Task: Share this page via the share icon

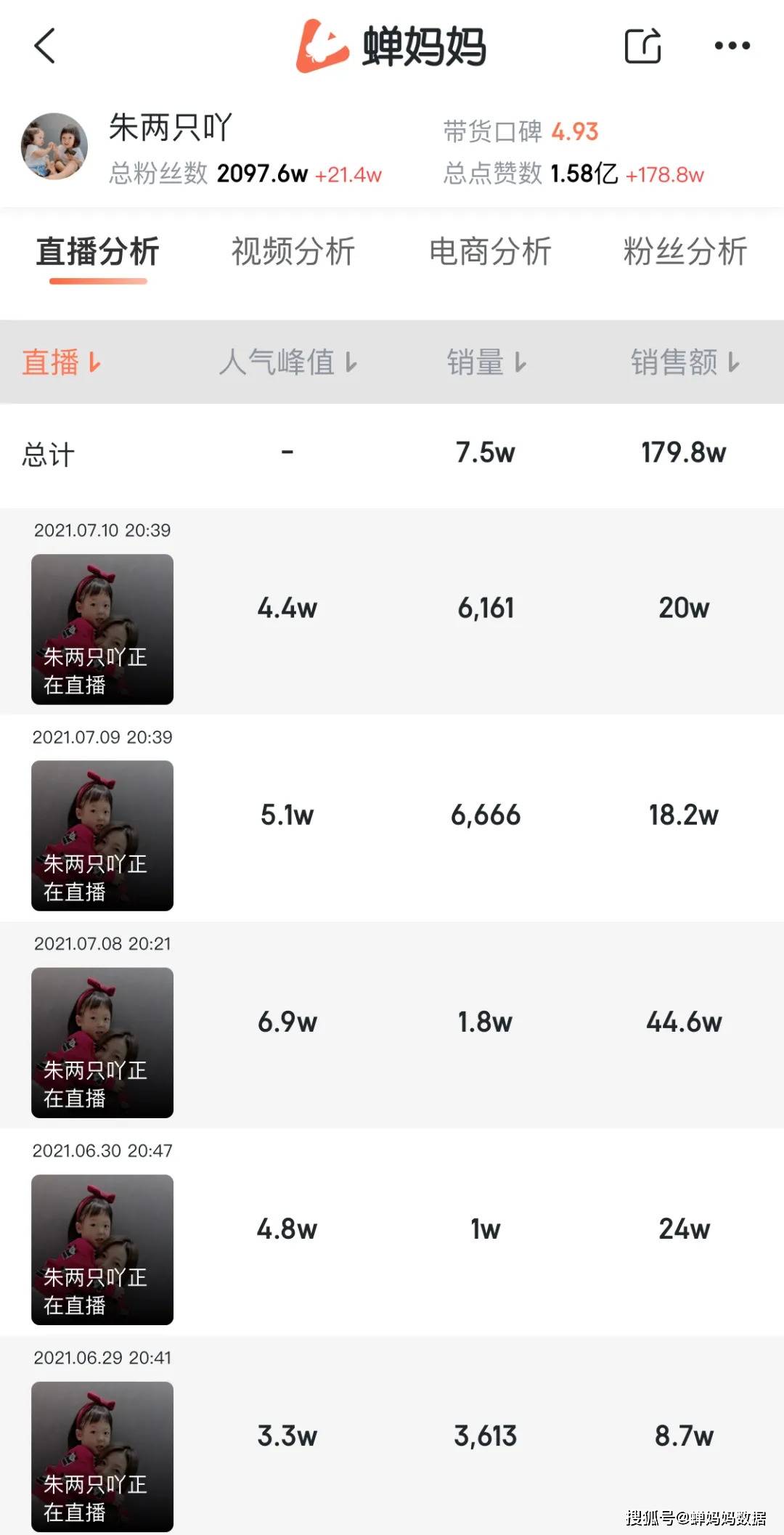Action: click(x=642, y=46)
